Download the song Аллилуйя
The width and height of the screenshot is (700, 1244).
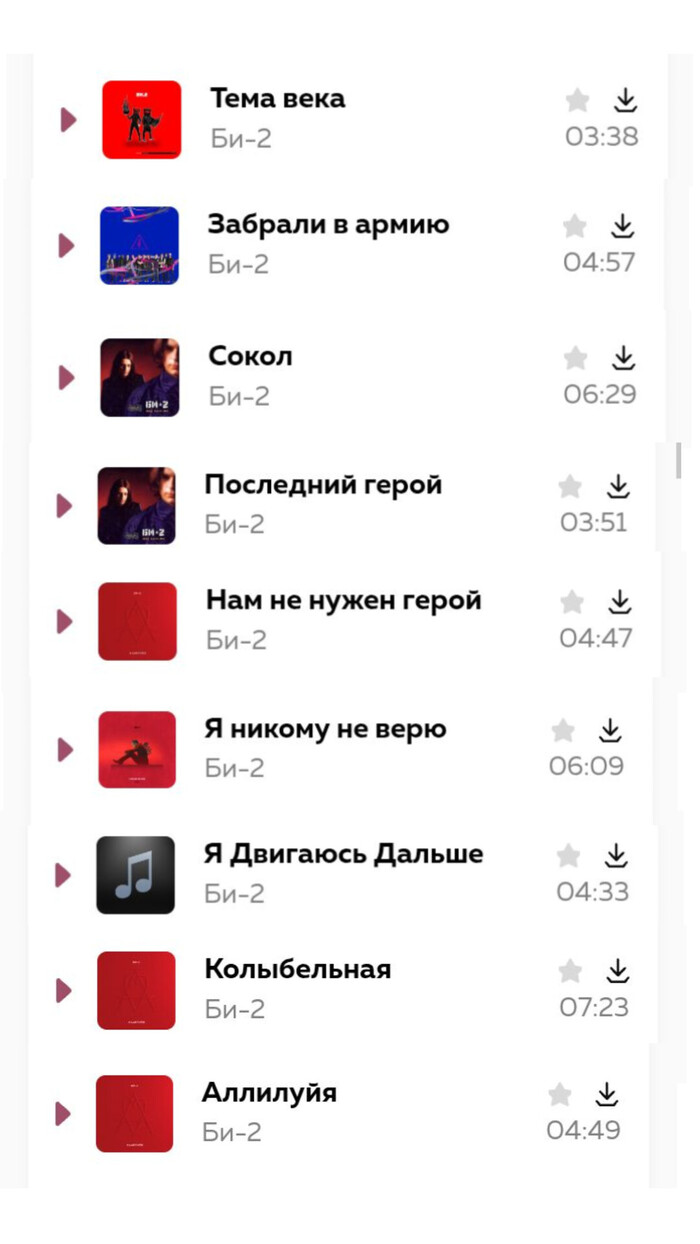pyautogui.click(x=606, y=1094)
